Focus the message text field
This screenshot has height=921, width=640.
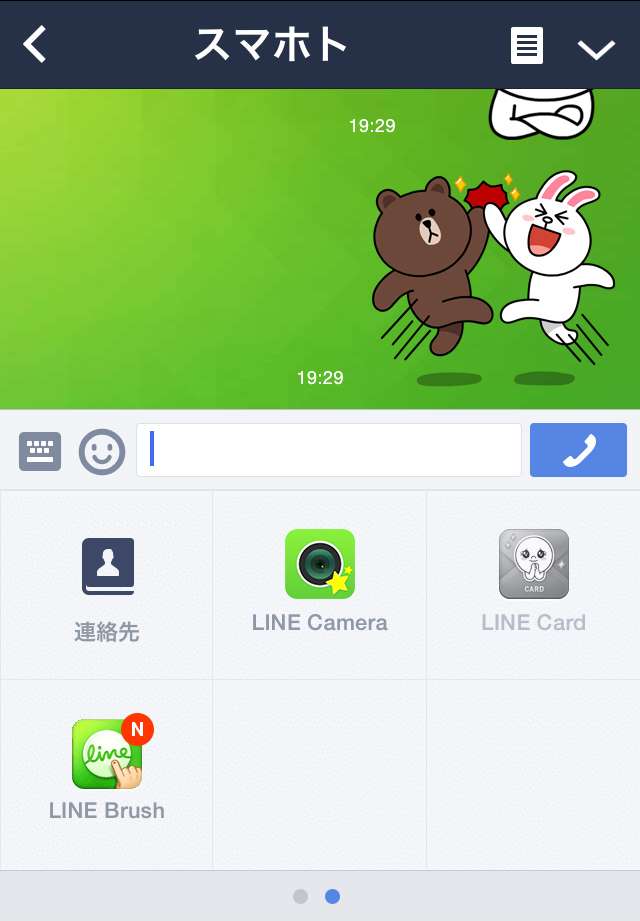point(330,450)
